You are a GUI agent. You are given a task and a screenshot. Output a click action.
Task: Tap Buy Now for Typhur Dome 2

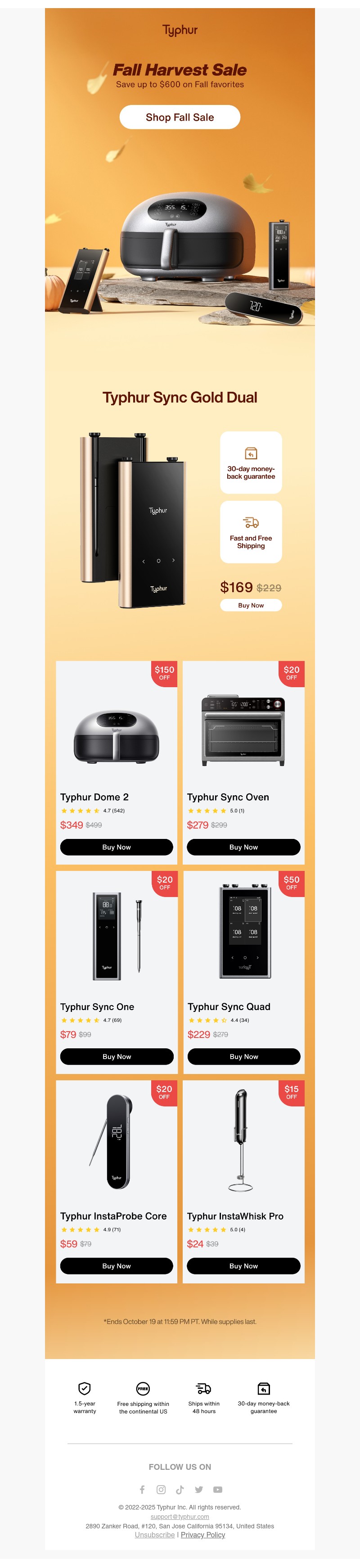(x=116, y=847)
